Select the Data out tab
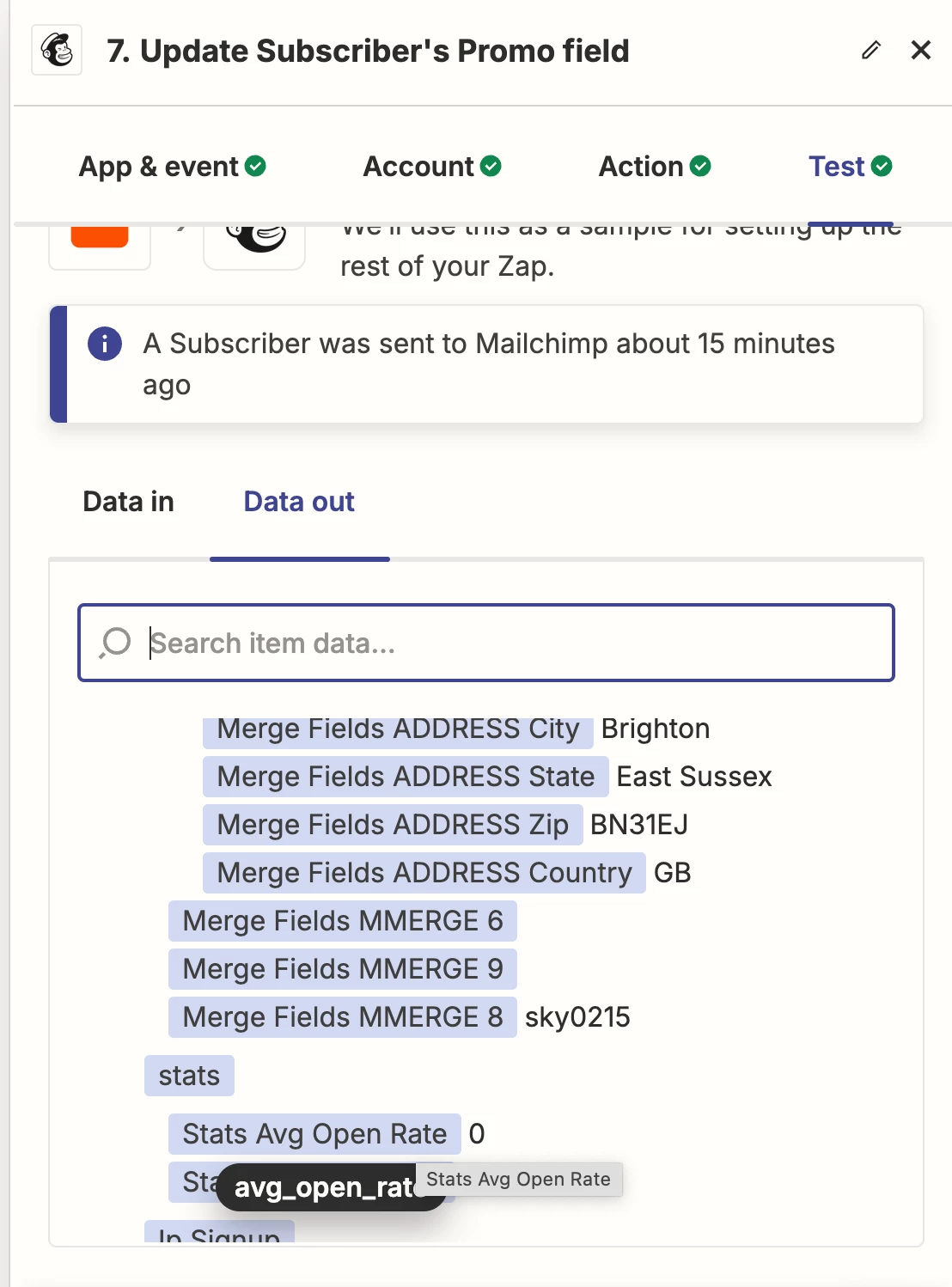Image resolution: width=952 pixels, height=1287 pixels. (x=299, y=502)
